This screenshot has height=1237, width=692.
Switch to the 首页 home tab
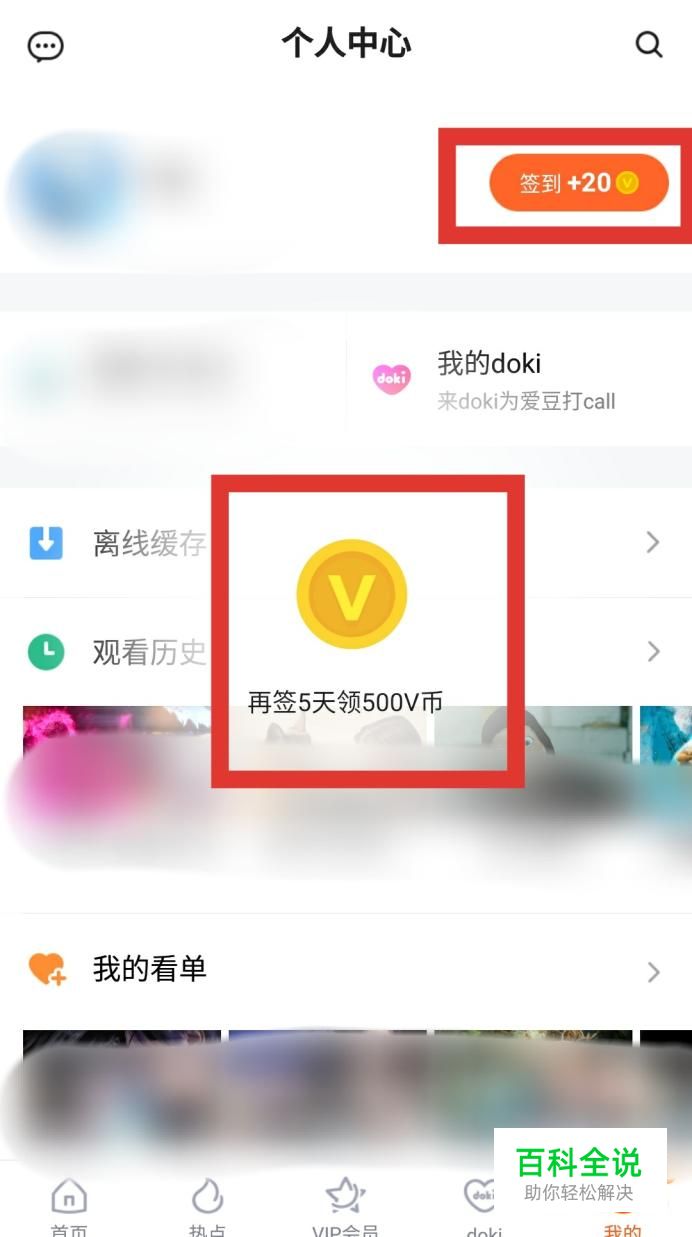tap(69, 1205)
